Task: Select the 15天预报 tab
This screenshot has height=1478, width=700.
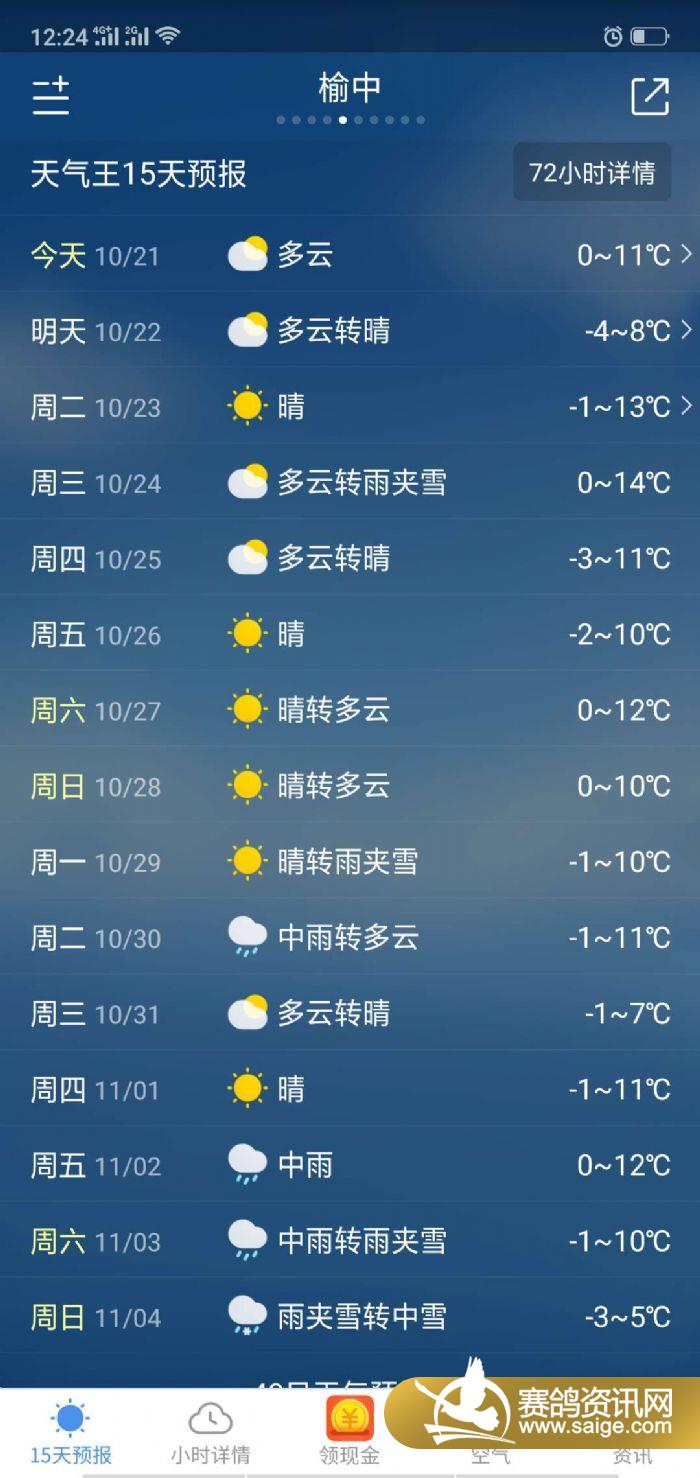Action: [70, 1432]
